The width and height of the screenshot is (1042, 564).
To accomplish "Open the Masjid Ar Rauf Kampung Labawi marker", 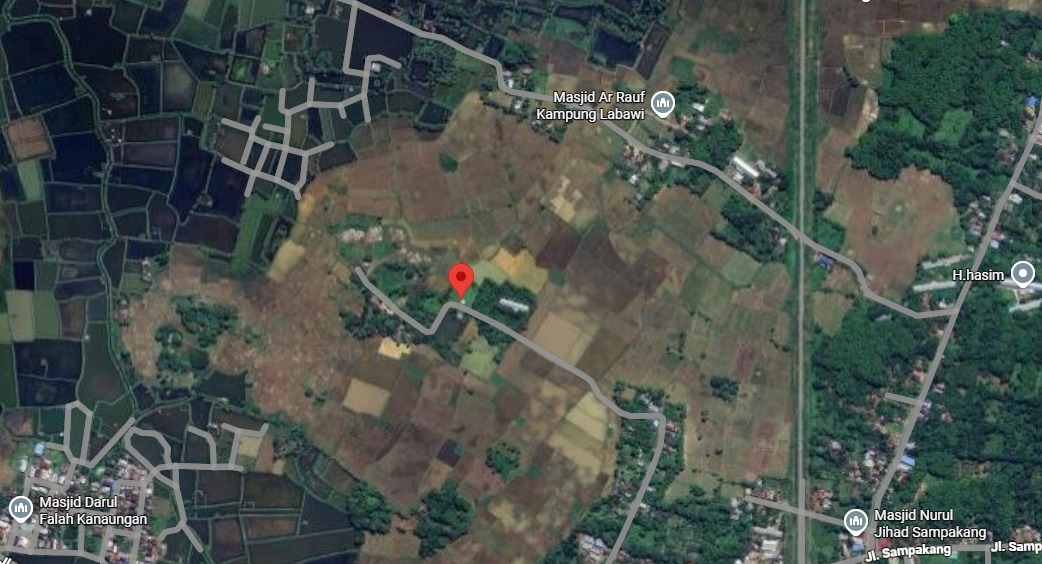I will coord(663,105).
